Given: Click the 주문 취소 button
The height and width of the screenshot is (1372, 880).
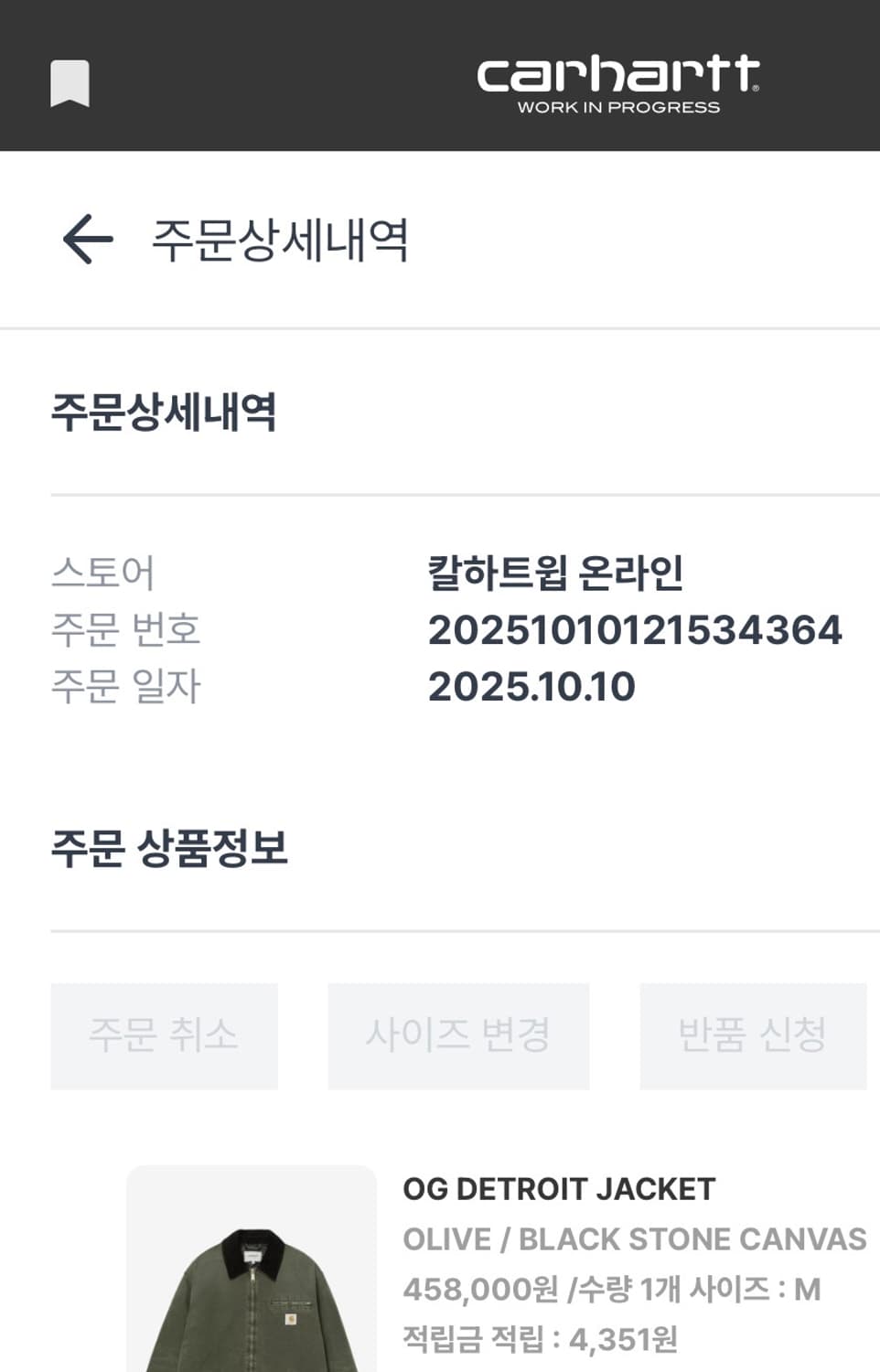Looking at the screenshot, I should [164, 1035].
